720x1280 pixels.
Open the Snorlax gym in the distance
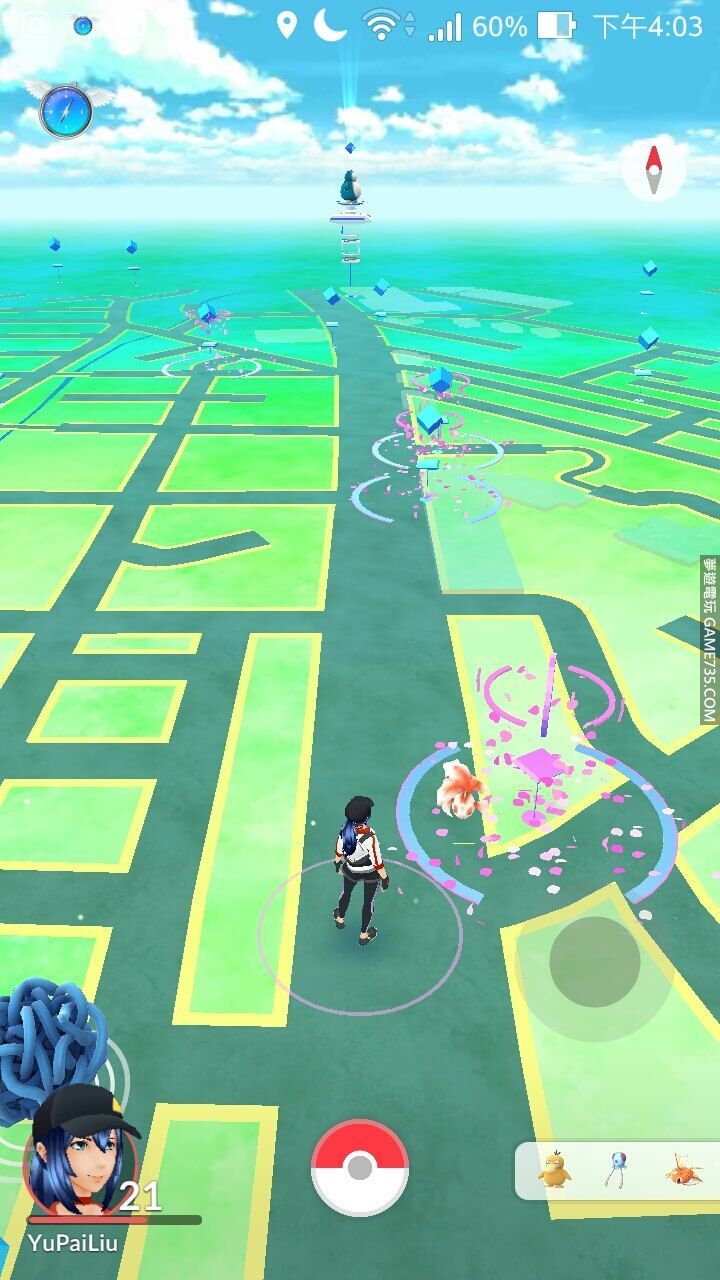[352, 190]
